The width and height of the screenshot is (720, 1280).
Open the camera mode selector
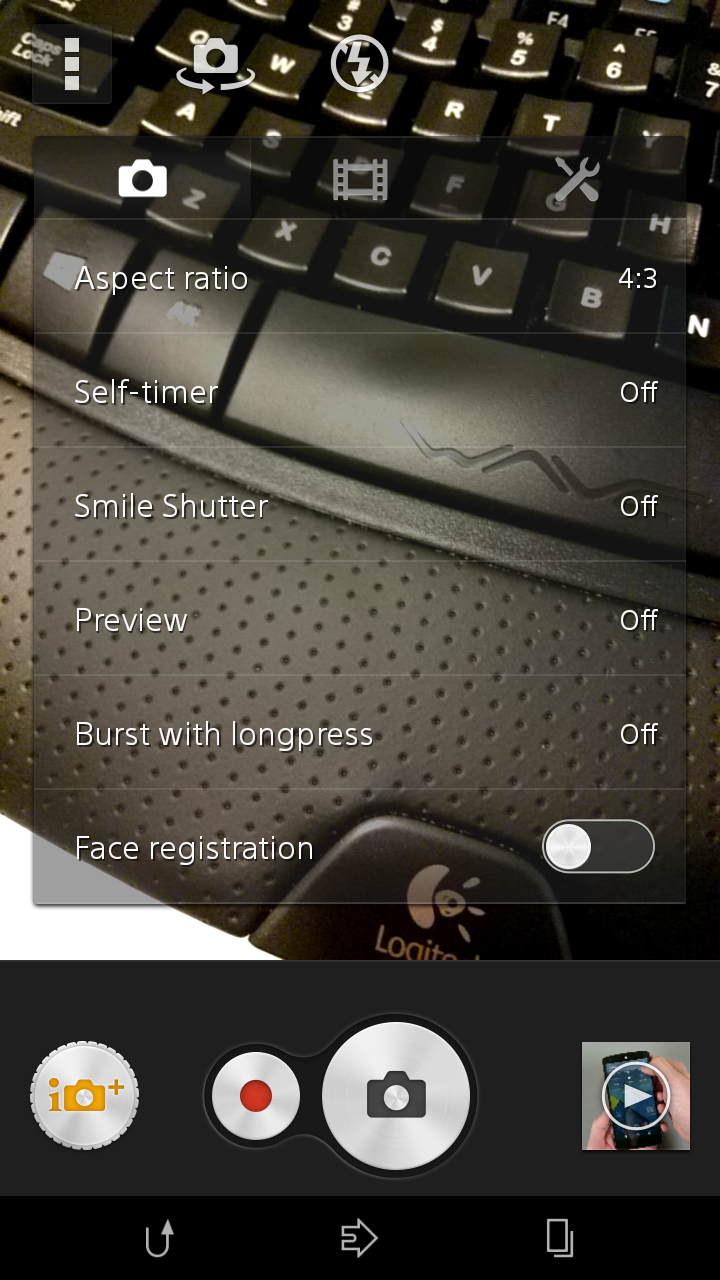click(x=85, y=1096)
